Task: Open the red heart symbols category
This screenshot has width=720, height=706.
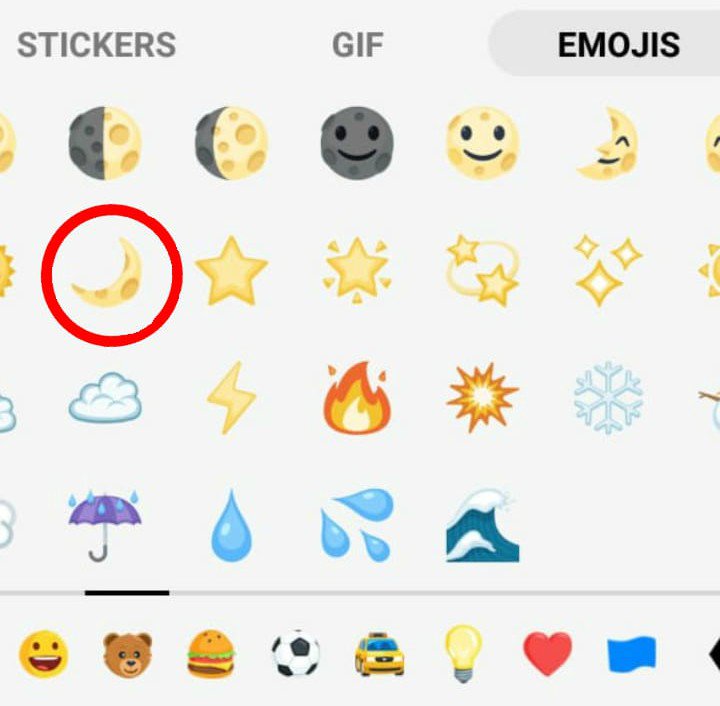Action: (x=547, y=655)
